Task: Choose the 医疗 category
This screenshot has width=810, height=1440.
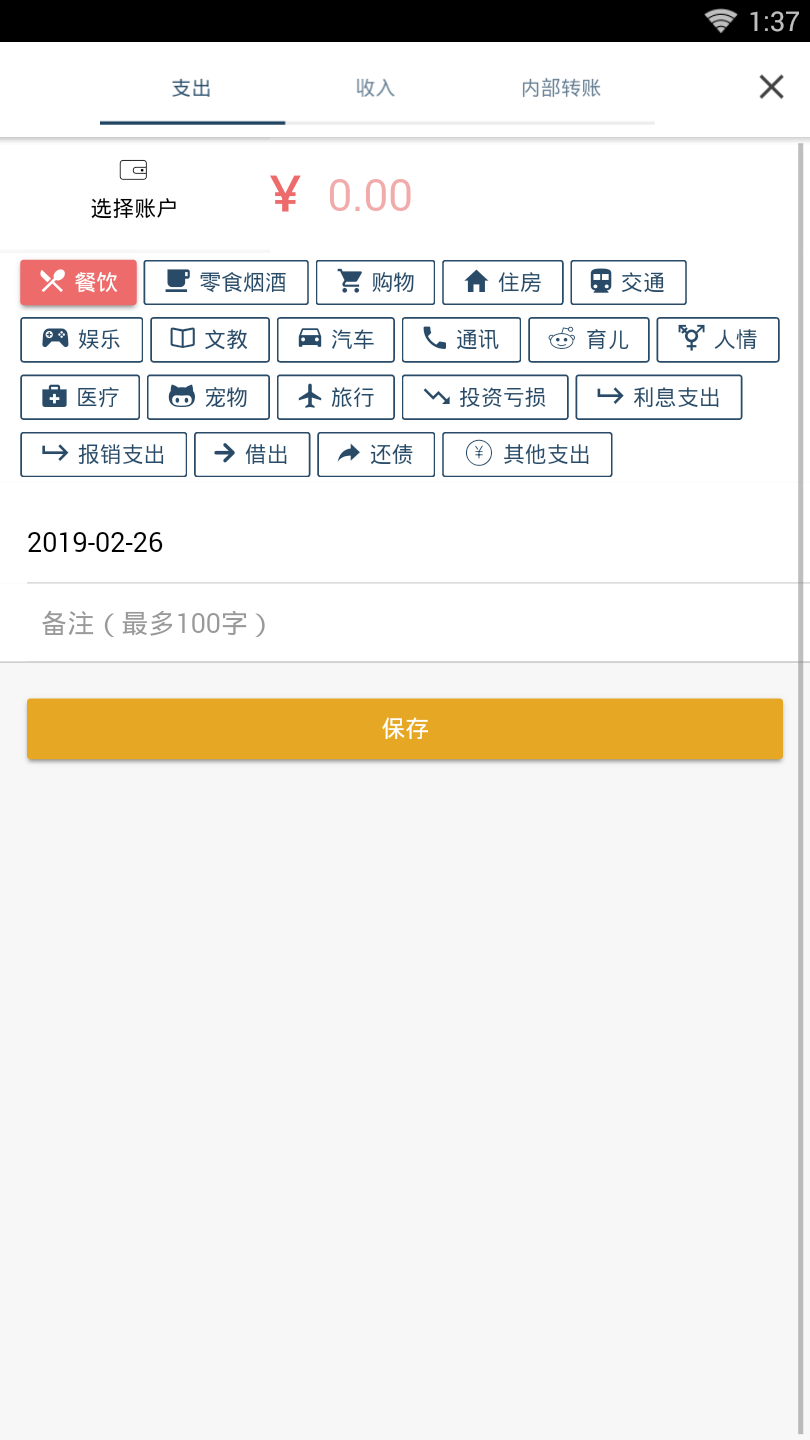Action: tap(80, 398)
